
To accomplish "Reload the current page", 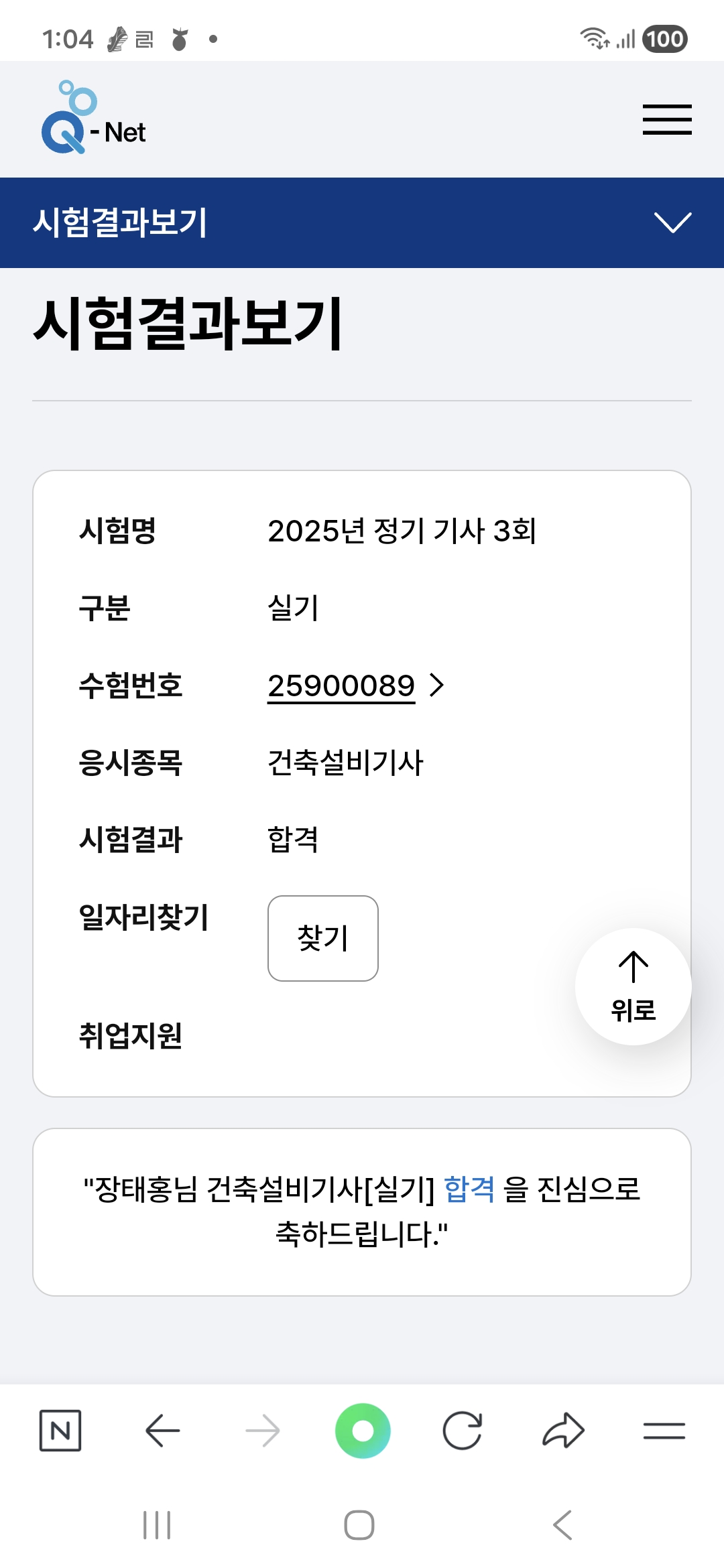I will [x=463, y=1431].
